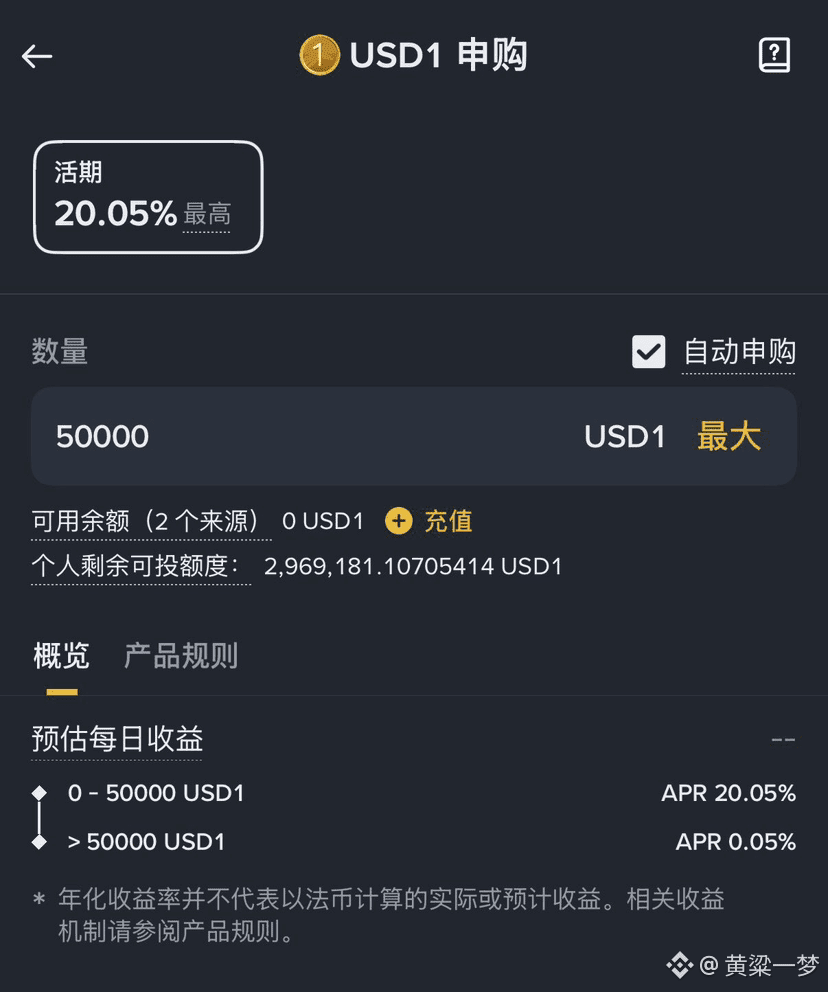The width and height of the screenshot is (828, 992).
Task: Click the diamond marker beside 0 - 50000 USD1 tier
Action: coord(40,793)
